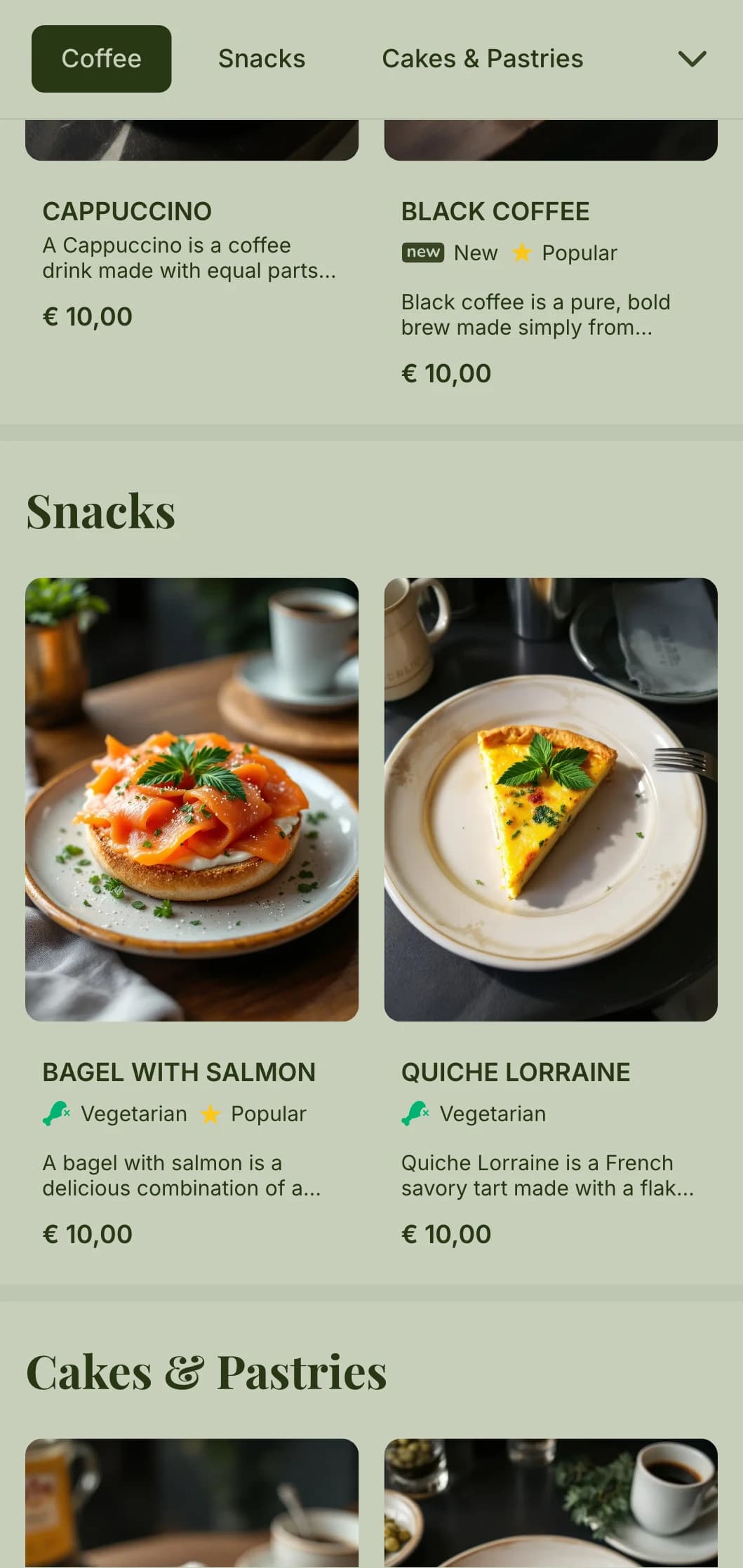Screen dimensions: 743x1568
Task: Expand the category list chevron
Action: [x=692, y=59]
